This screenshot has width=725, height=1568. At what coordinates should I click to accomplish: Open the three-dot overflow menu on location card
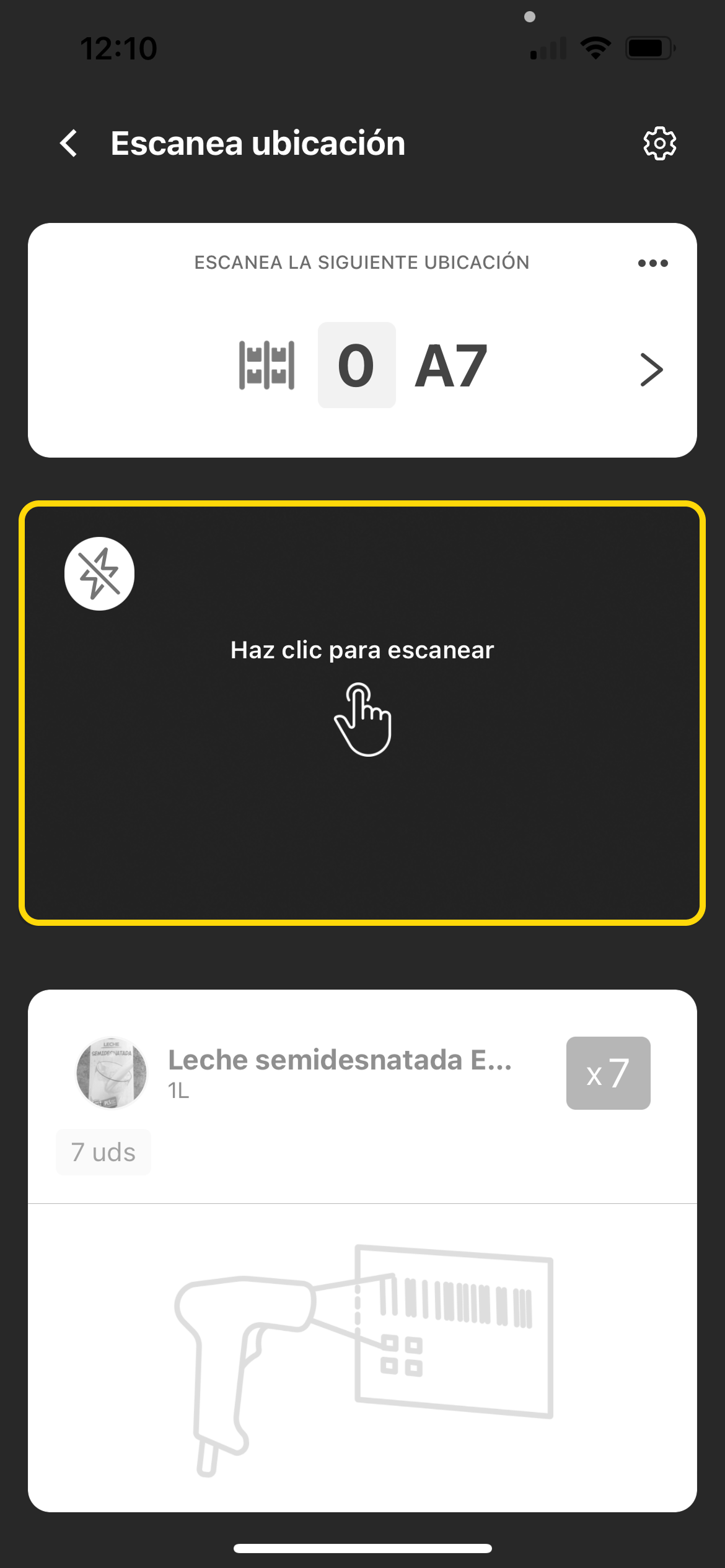[652, 263]
